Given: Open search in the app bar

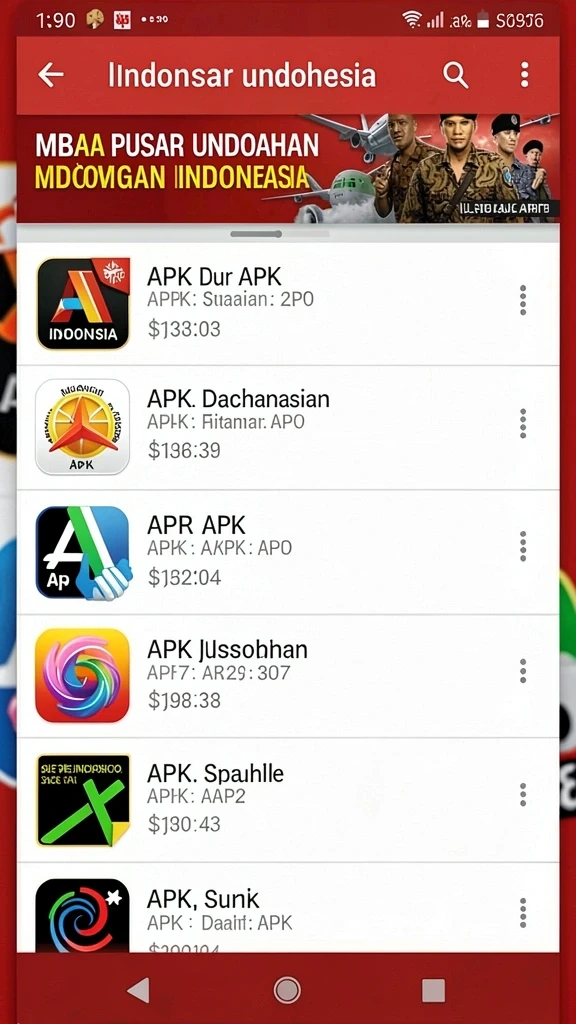Looking at the screenshot, I should click(x=455, y=75).
